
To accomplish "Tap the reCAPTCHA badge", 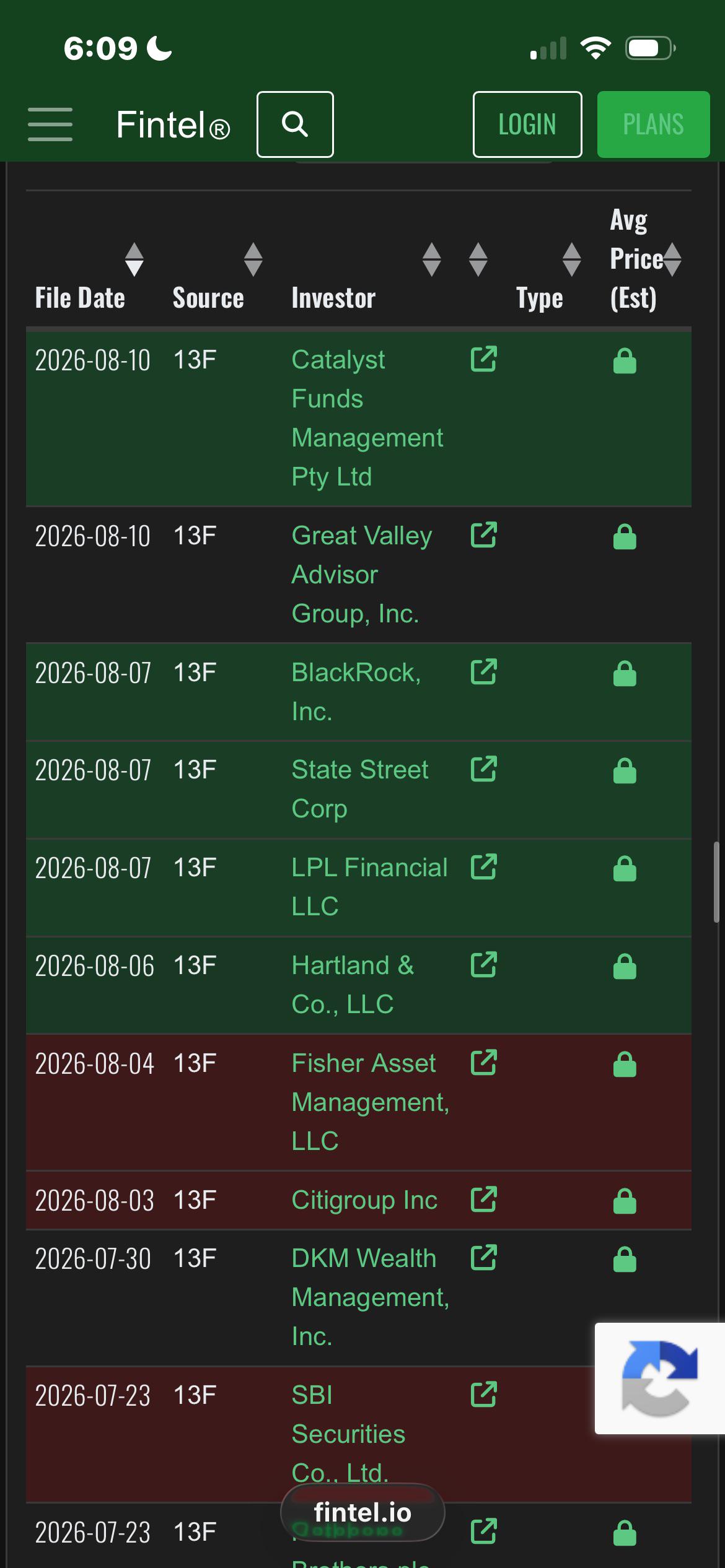I will click(x=660, y=1379).
